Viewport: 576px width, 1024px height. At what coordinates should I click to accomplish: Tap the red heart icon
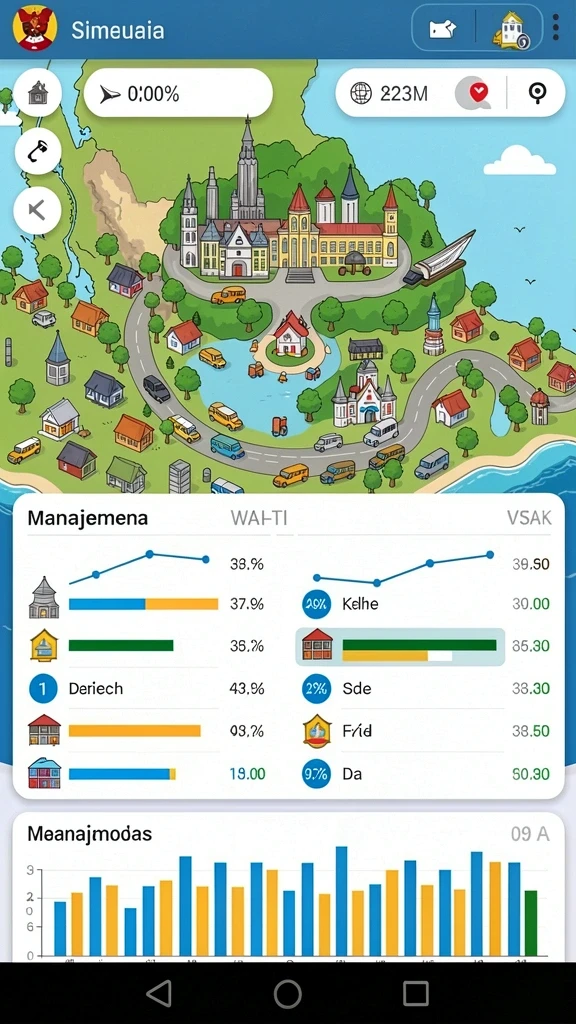[x=478, y=93]
